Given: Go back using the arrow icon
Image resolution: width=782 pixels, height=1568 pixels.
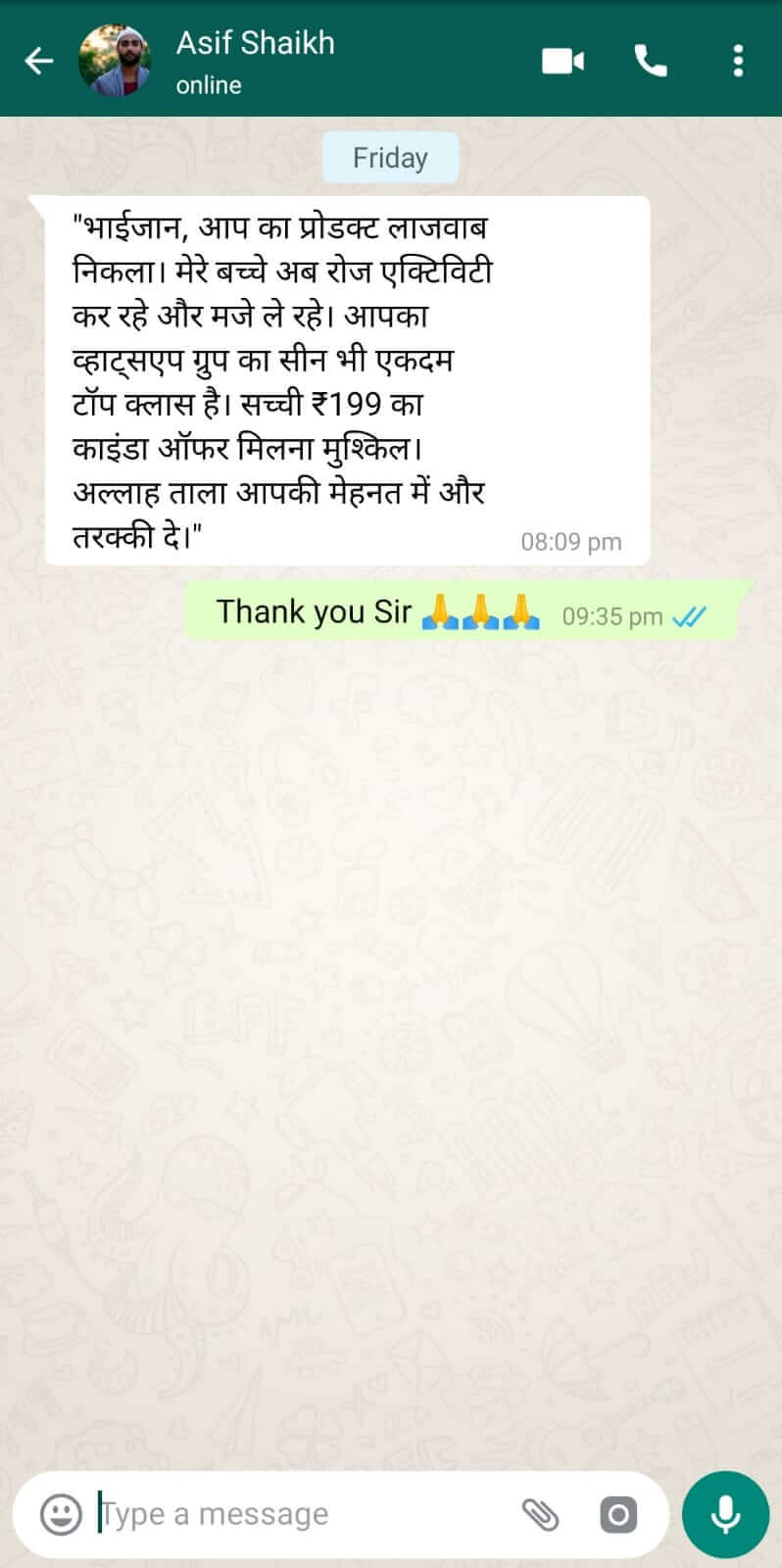Looking at the screenshot, I should pyautogui.click(x=39, y=61).
